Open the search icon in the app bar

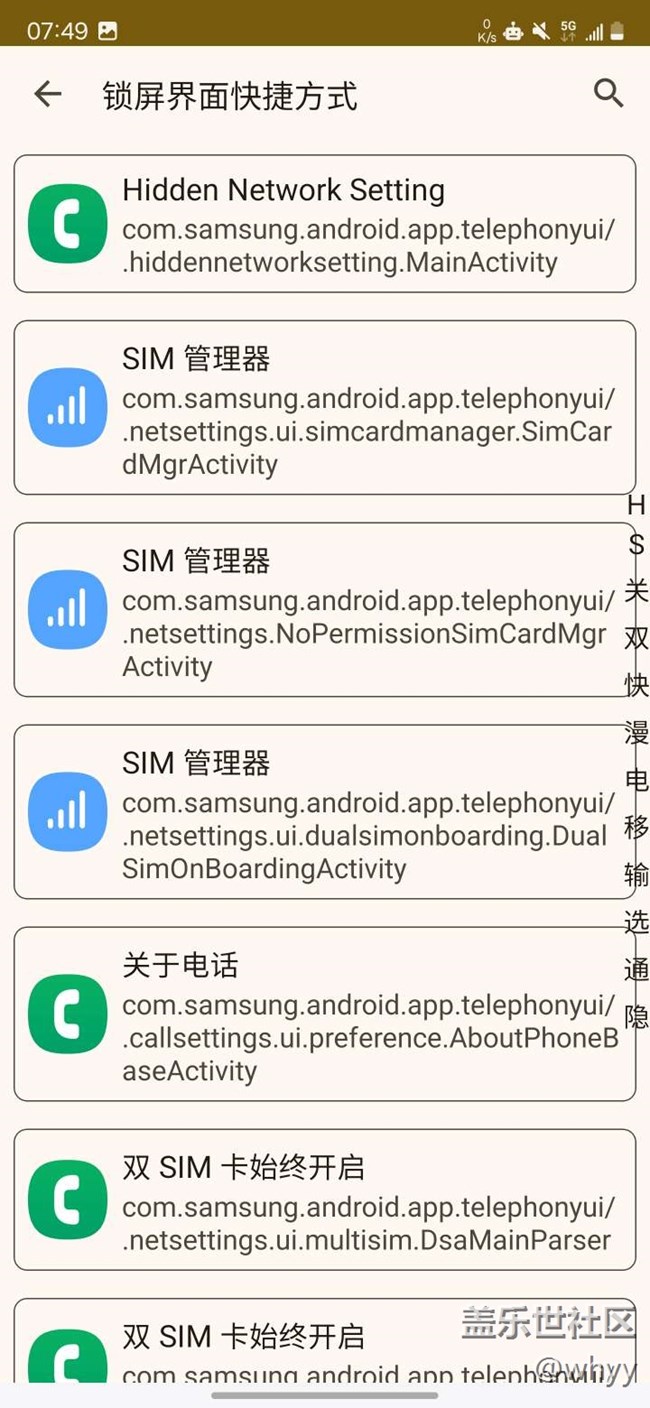(x=608, y=94)
